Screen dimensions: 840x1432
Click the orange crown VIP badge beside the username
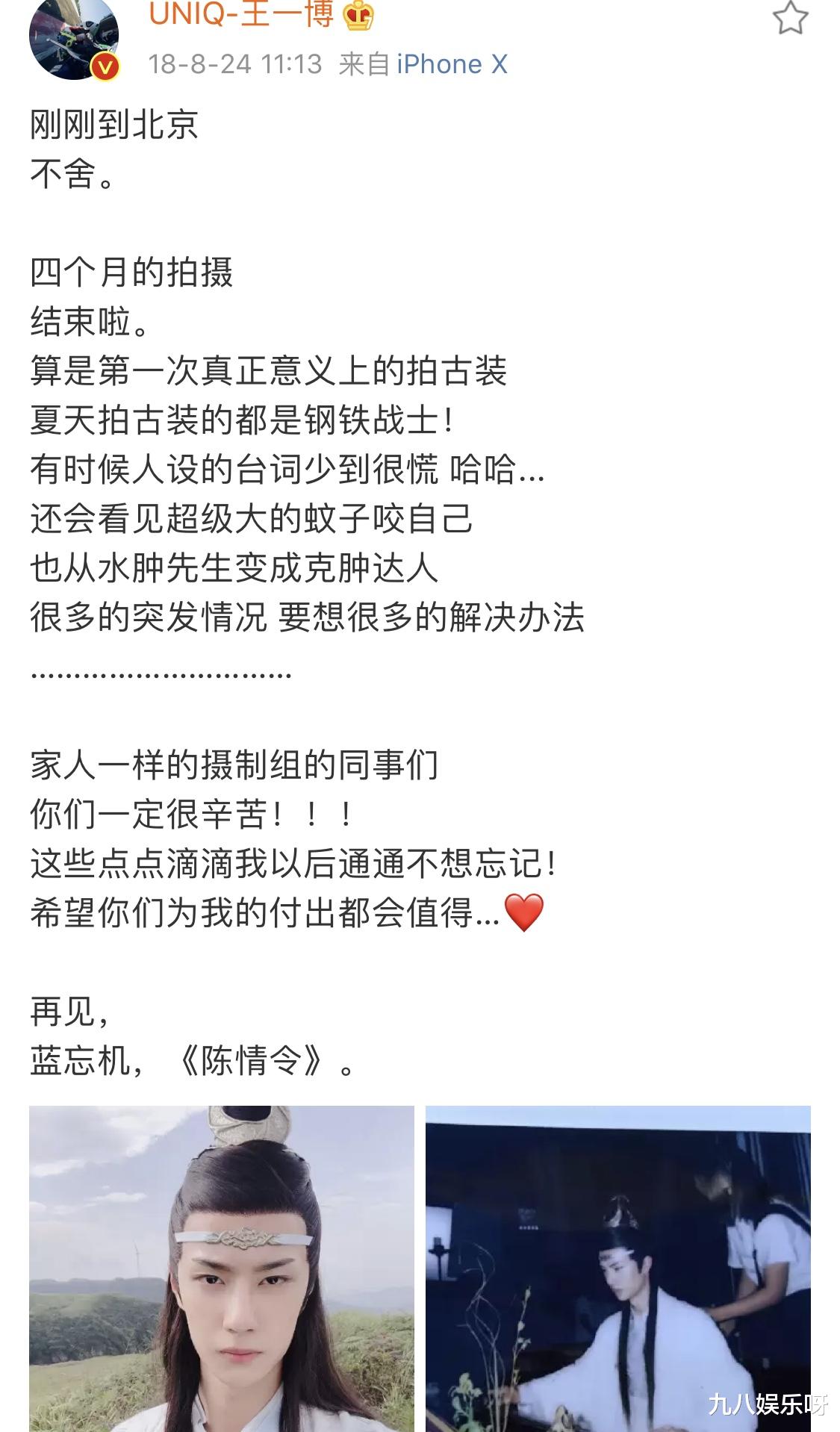[x=356, y=14]
